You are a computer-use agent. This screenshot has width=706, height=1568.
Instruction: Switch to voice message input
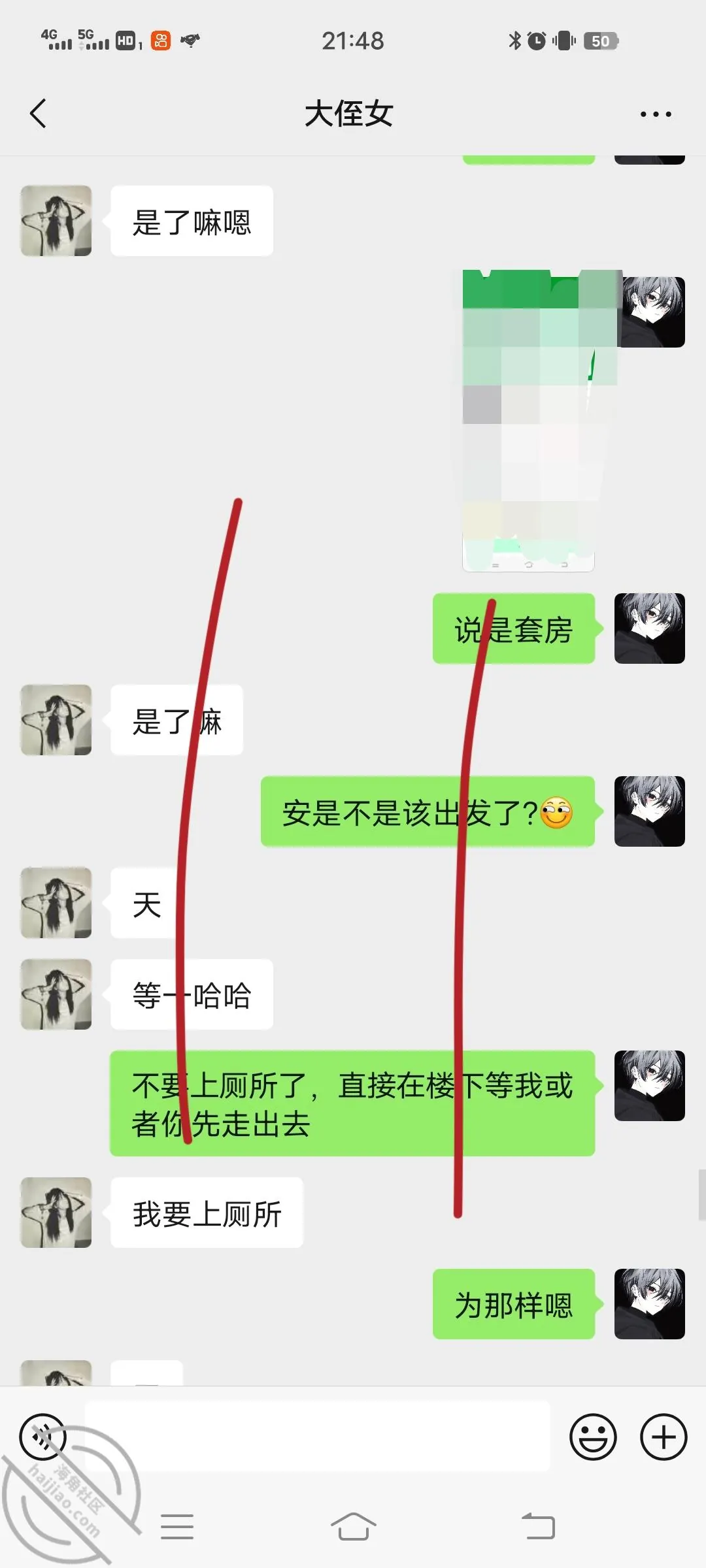[x=43, y=1437]
